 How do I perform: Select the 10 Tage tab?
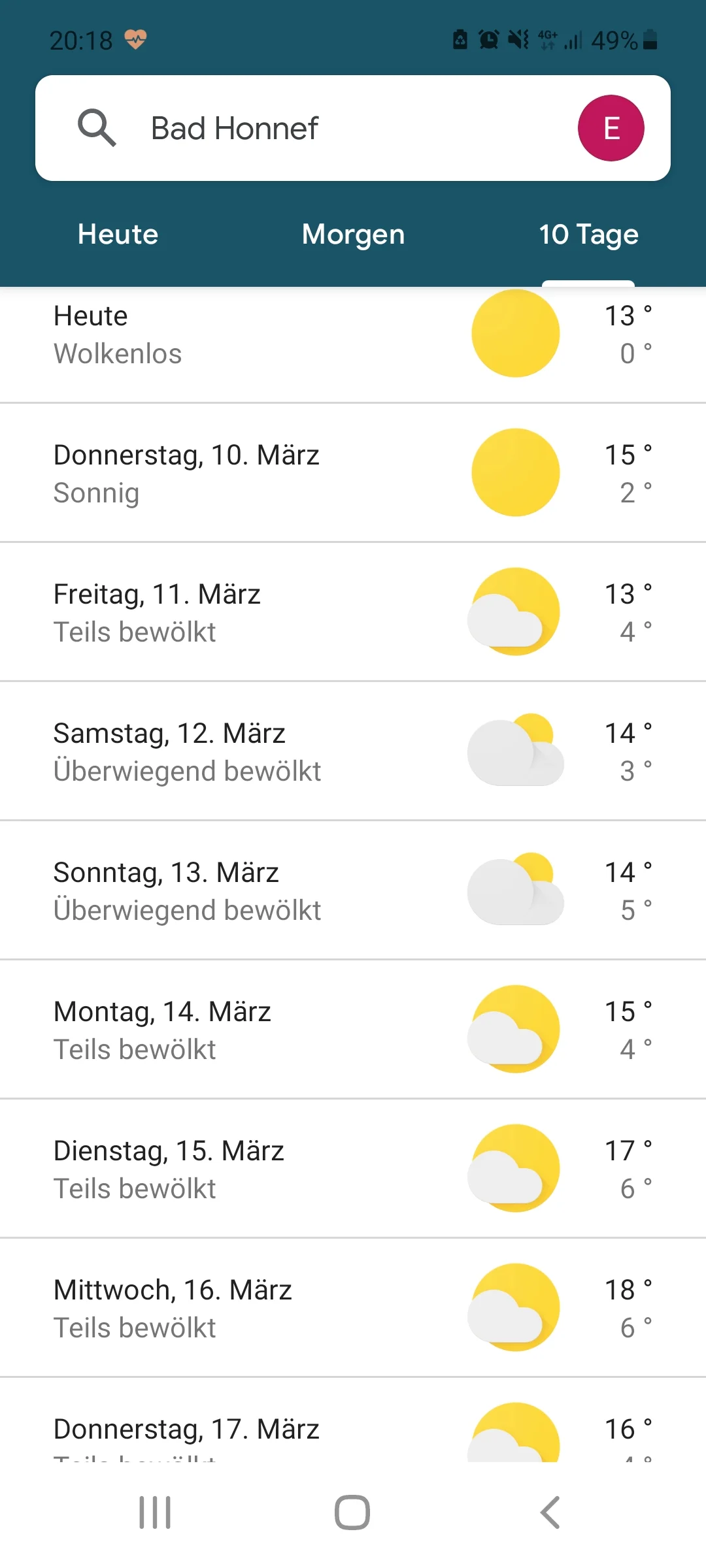pyautogui.click(x=588, y=234)
